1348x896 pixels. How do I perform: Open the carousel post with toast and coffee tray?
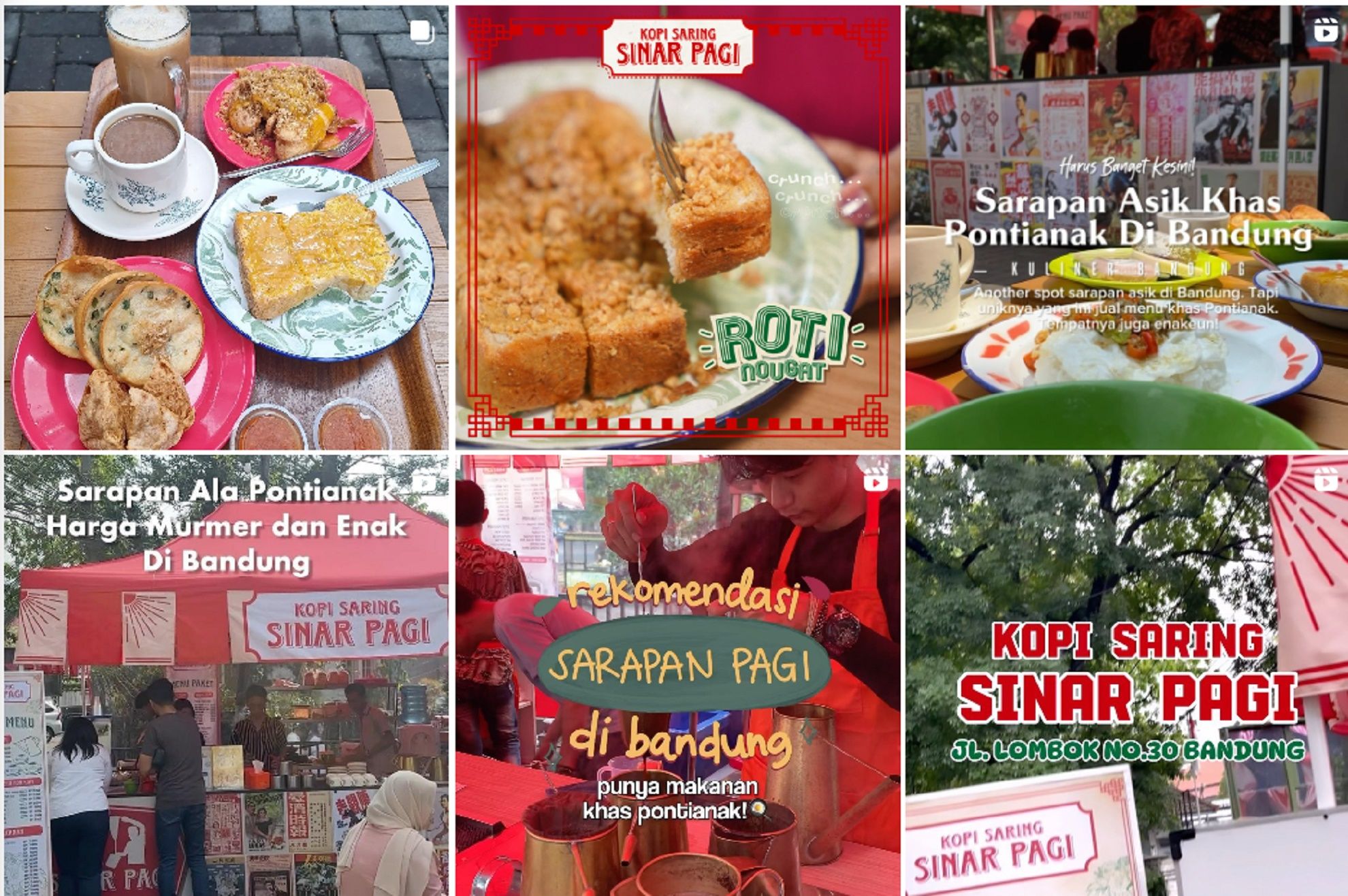[x=226, y=228]
